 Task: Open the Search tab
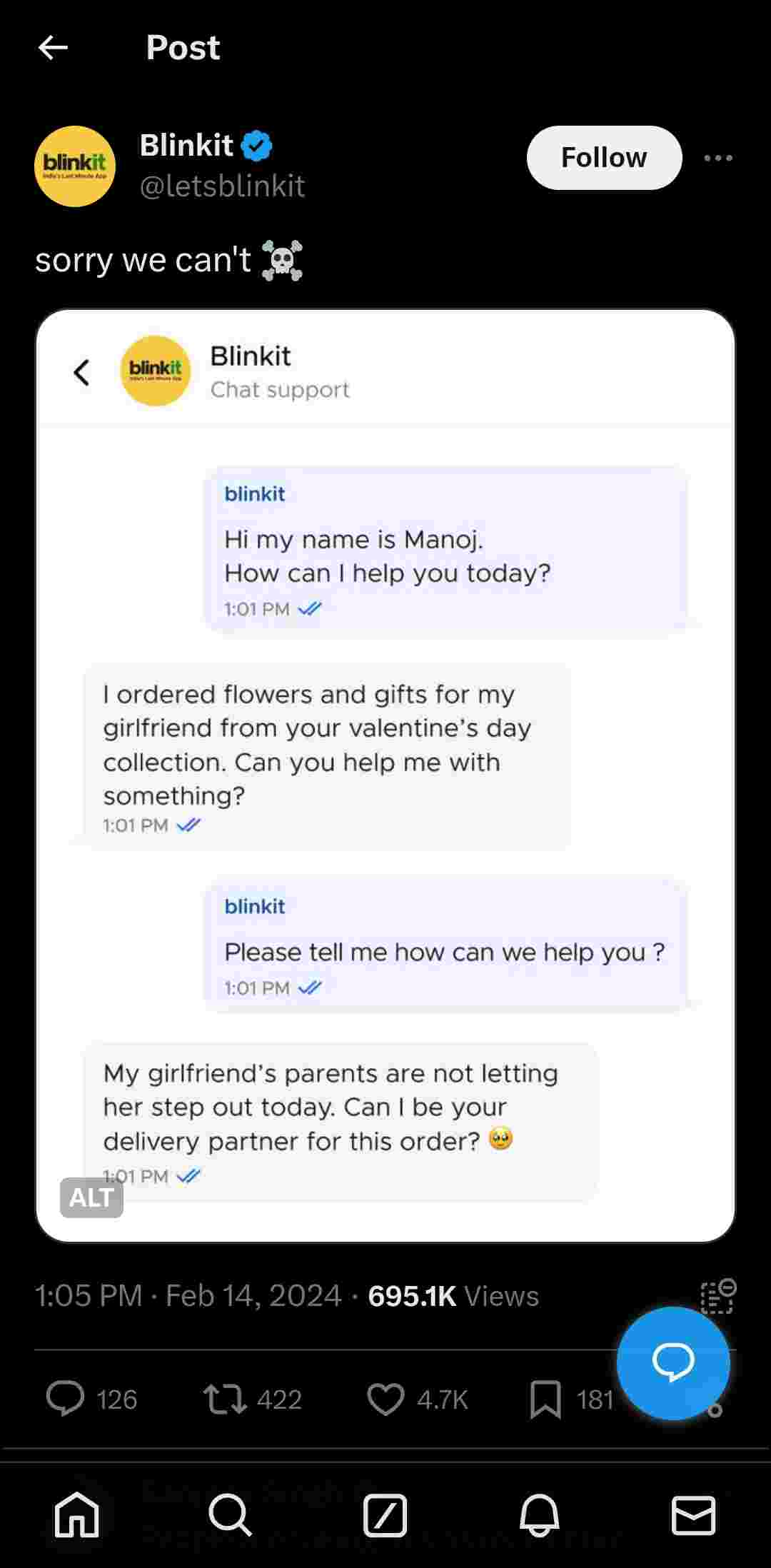click(230, 1514)
